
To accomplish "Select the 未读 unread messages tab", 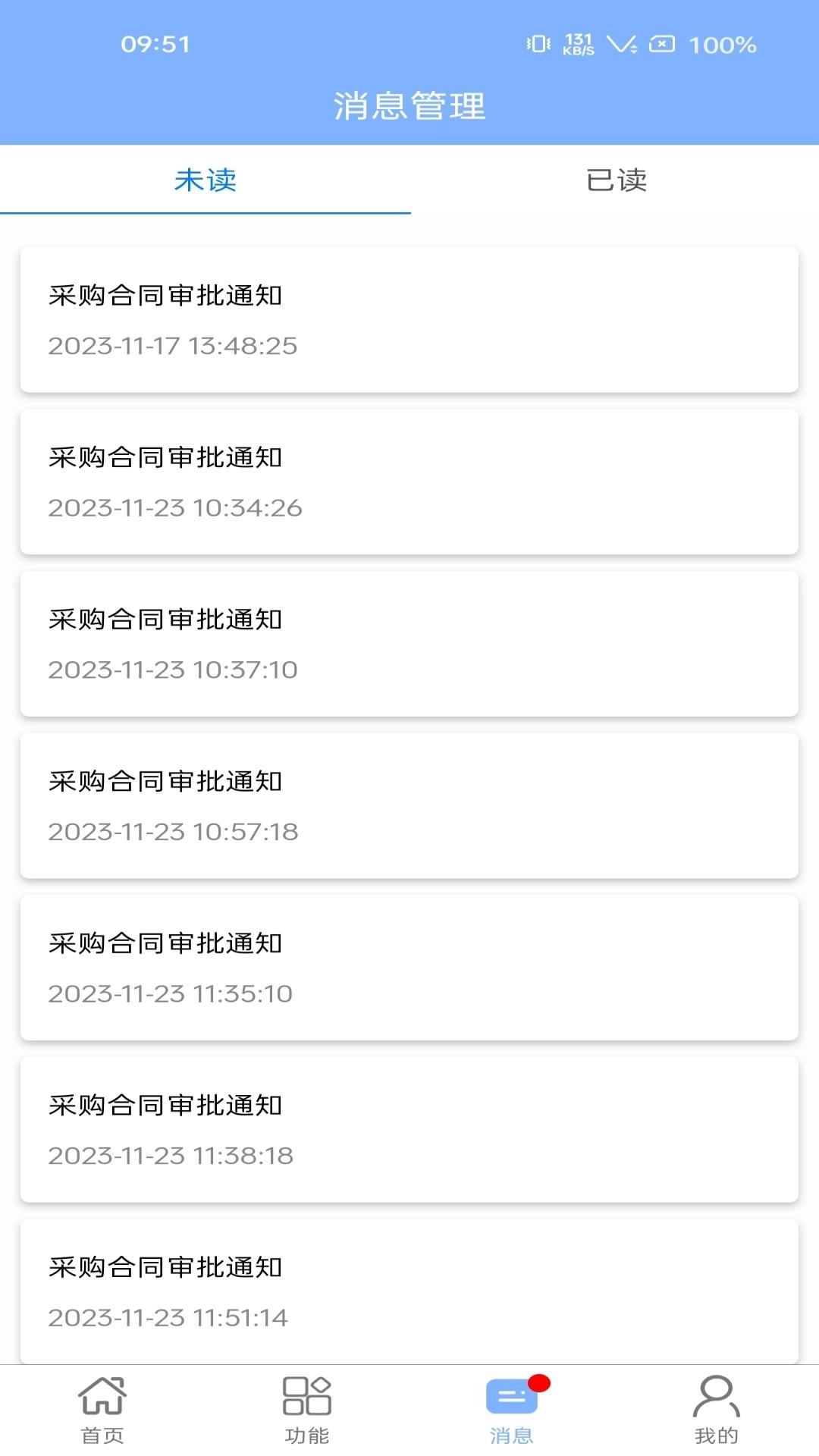I will click(205, 180).
